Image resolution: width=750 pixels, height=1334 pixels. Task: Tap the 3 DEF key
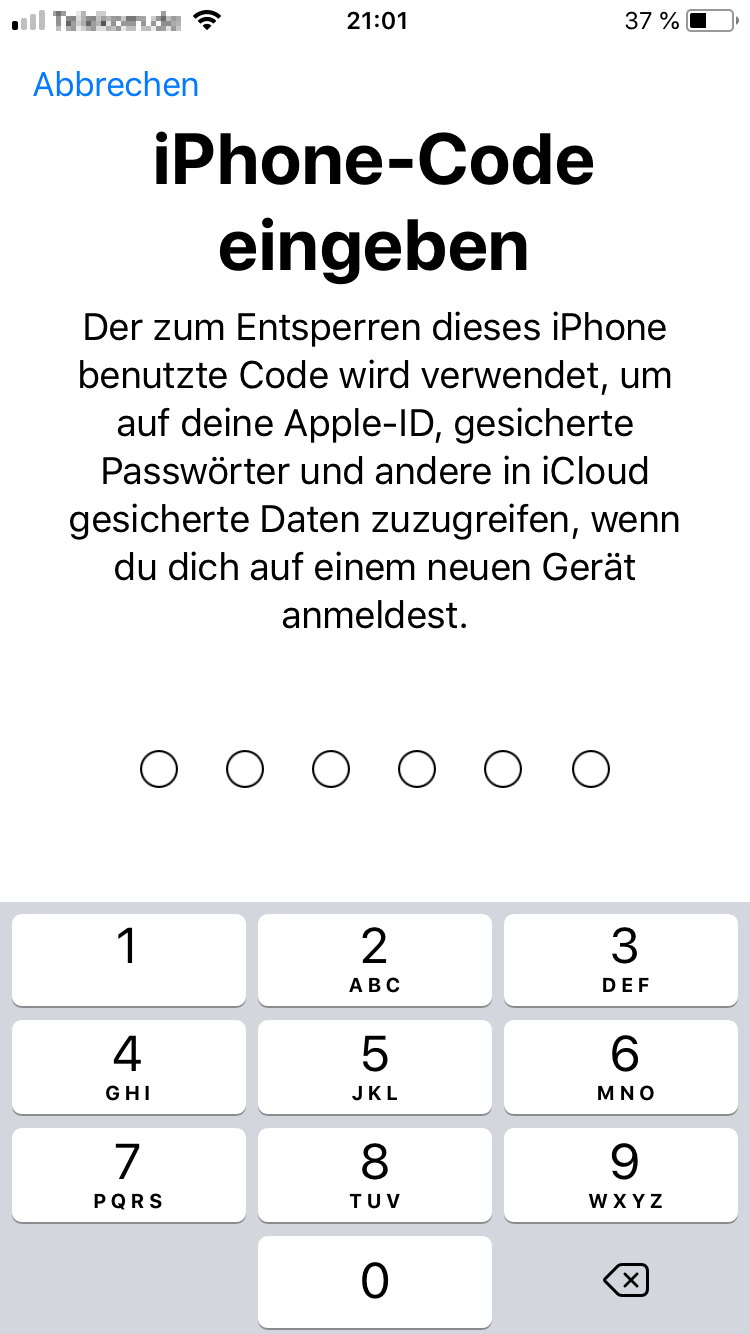(621, 959)
